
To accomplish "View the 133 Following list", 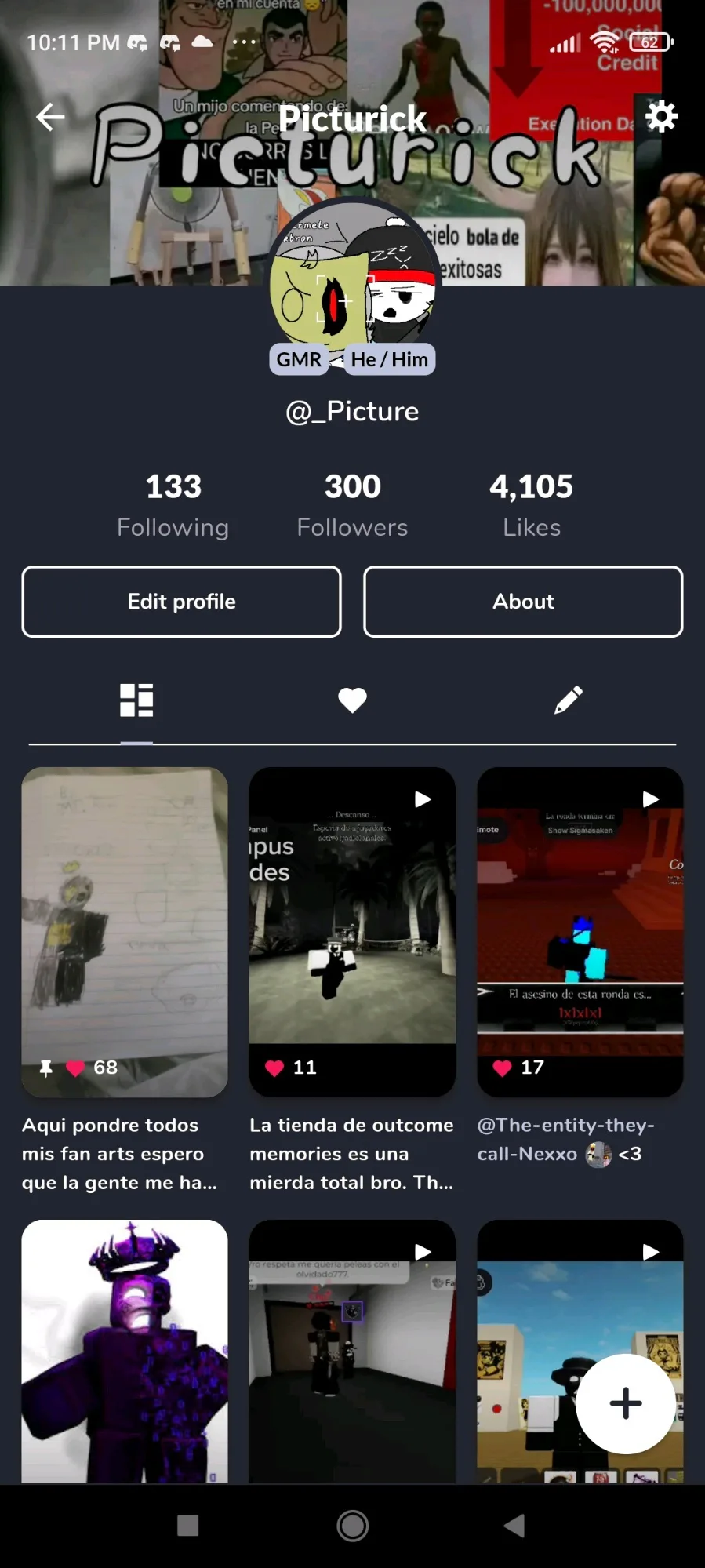I will pos(173,504).
